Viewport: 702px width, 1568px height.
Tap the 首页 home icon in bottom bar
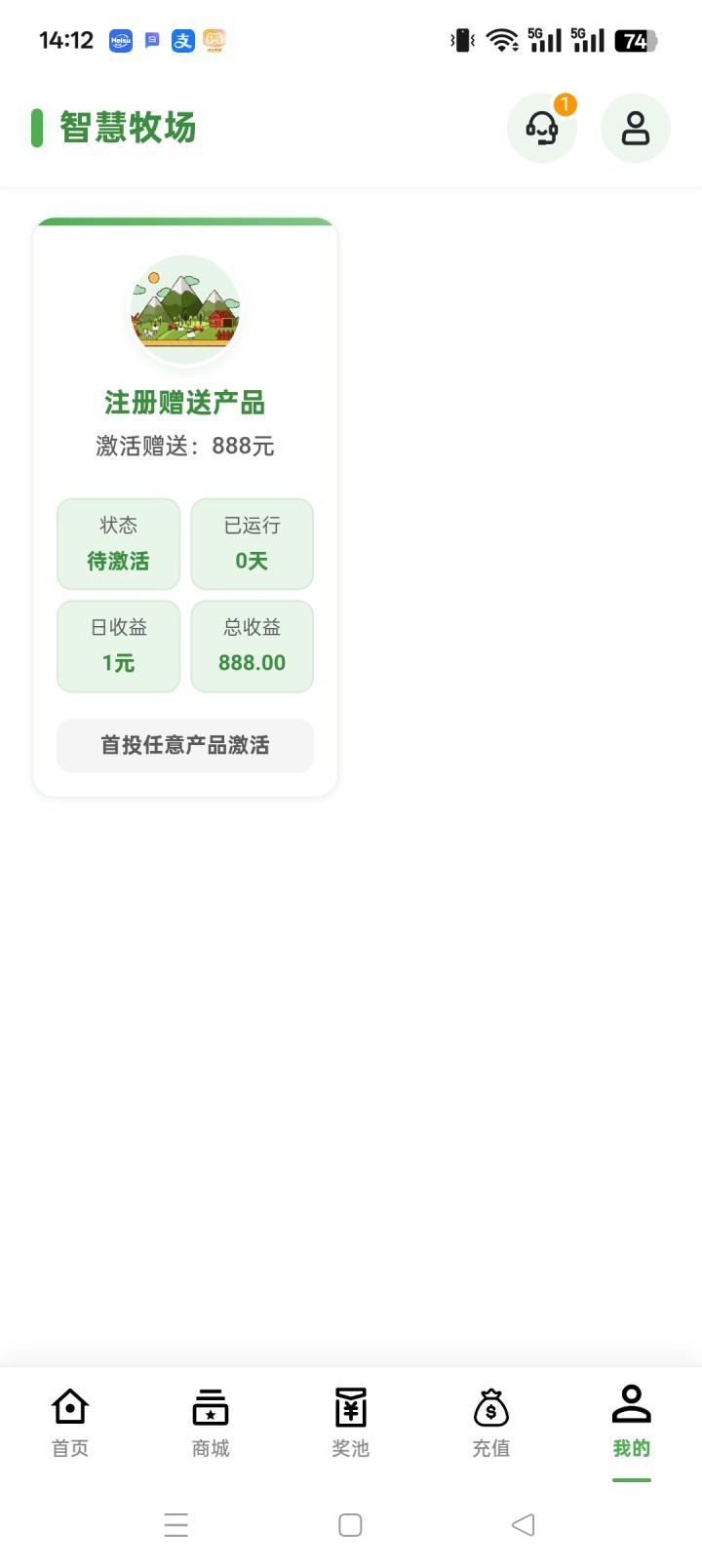click(x=68, y=1407)
